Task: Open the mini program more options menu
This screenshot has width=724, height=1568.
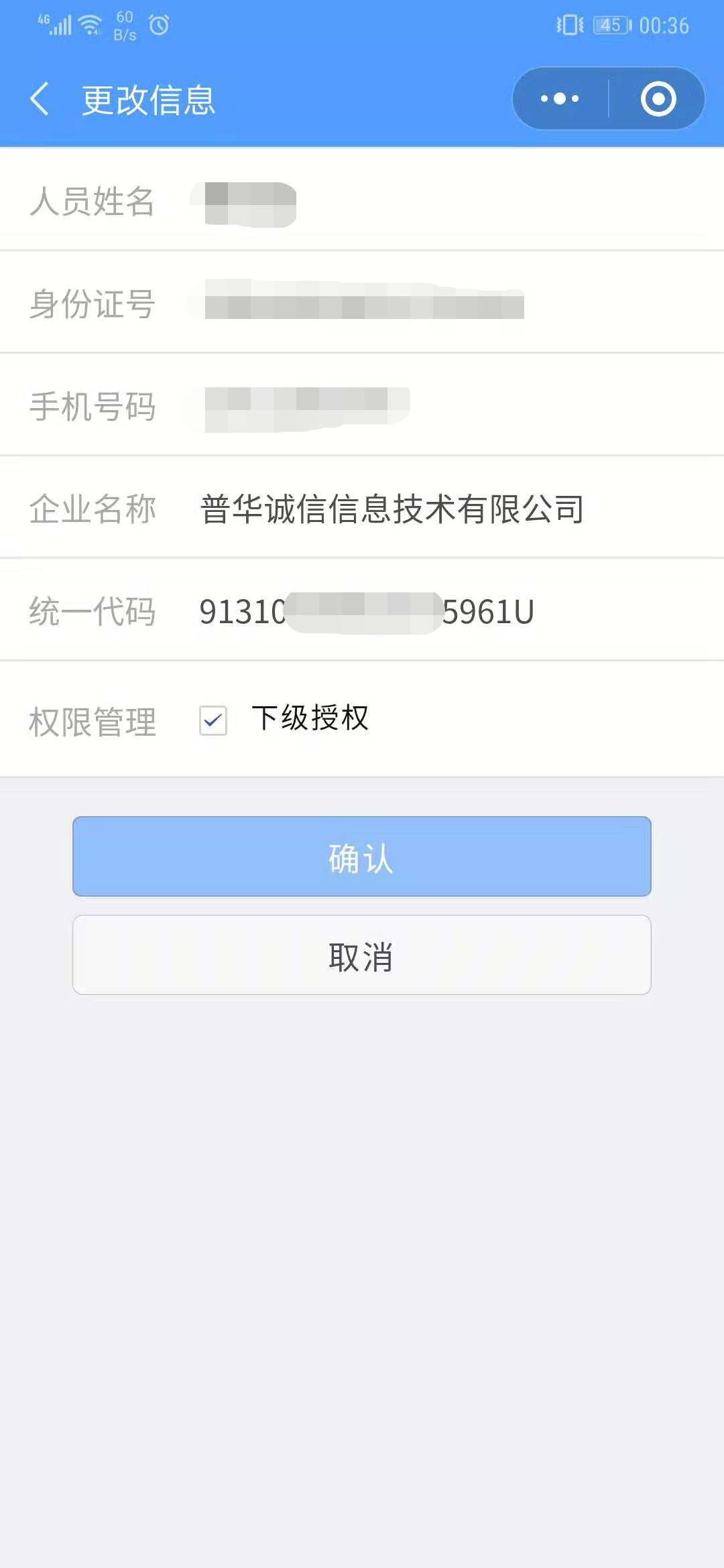Action: pyautogui.click(x=560, y=99)
